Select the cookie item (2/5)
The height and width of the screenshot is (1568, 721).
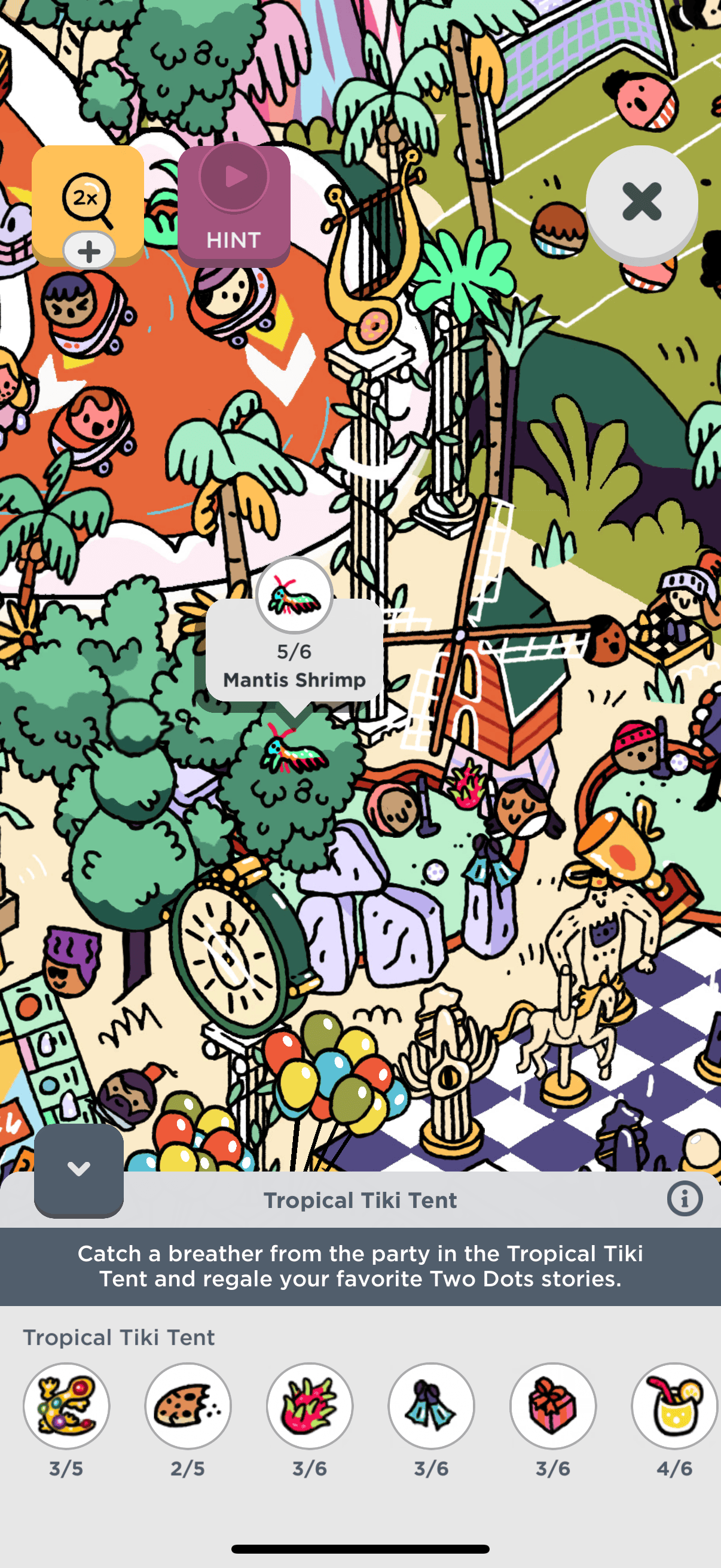click(x=187, y=1405)
